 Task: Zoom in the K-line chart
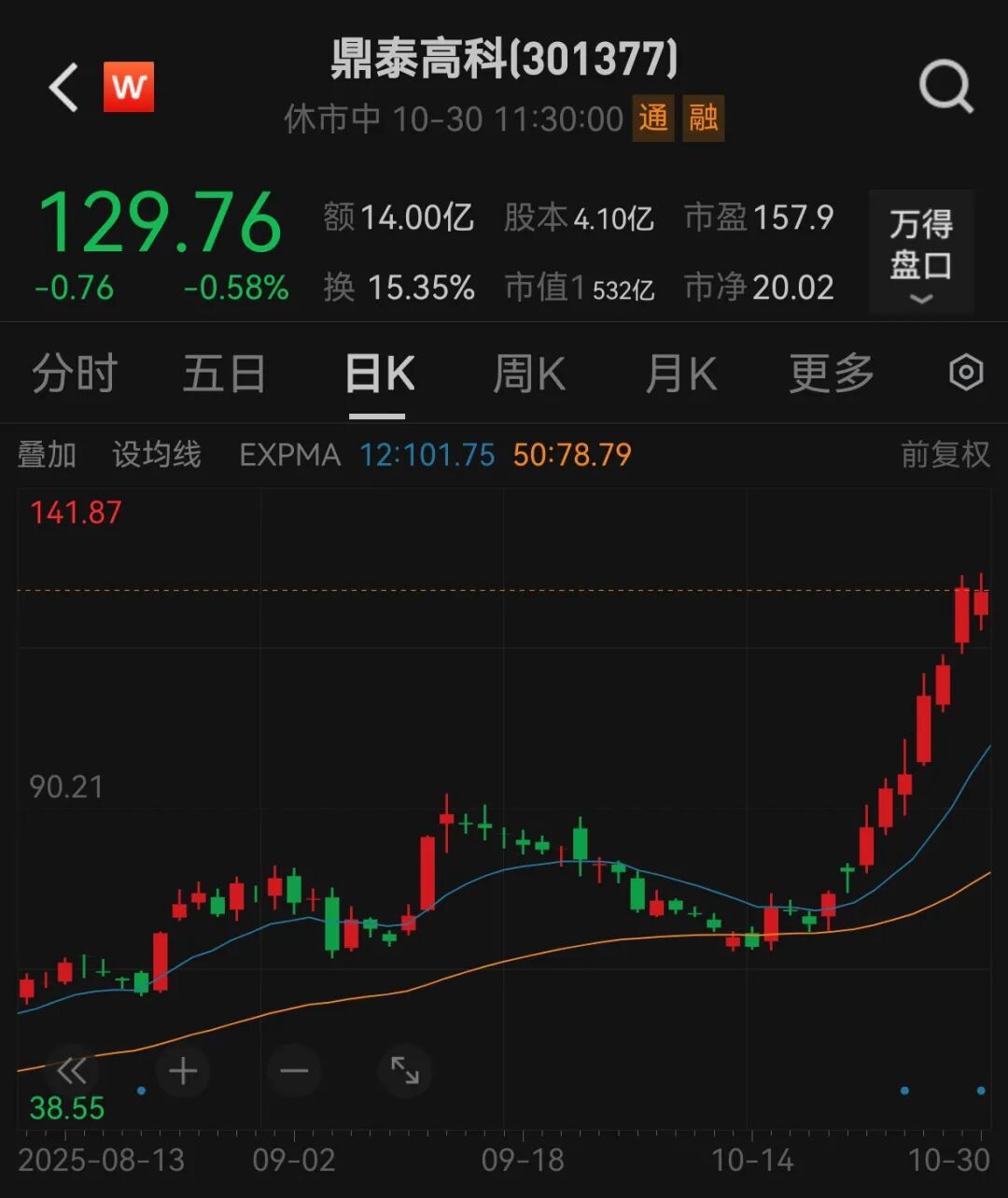[x=183, y=1071]
